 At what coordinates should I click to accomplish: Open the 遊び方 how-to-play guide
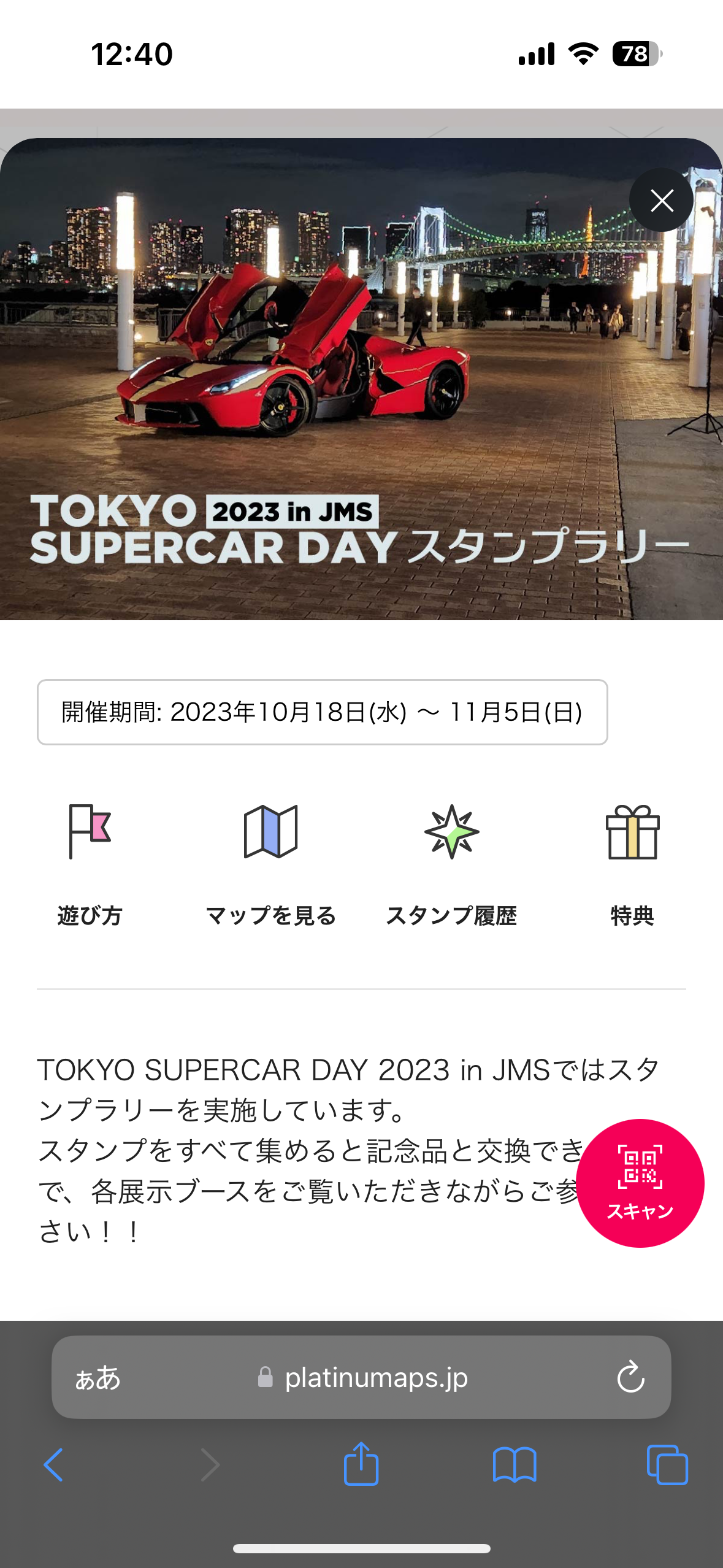point(90,864)
